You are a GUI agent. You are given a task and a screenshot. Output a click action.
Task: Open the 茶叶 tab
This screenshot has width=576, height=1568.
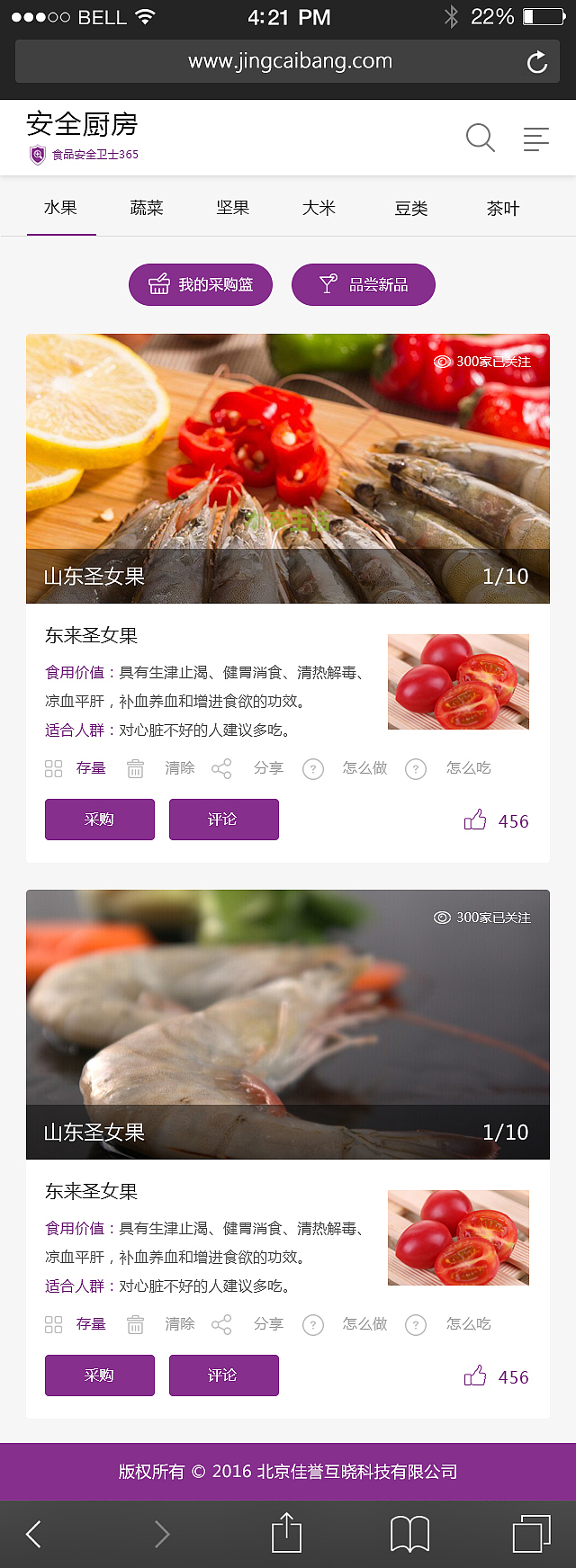(x=503, y=208)
